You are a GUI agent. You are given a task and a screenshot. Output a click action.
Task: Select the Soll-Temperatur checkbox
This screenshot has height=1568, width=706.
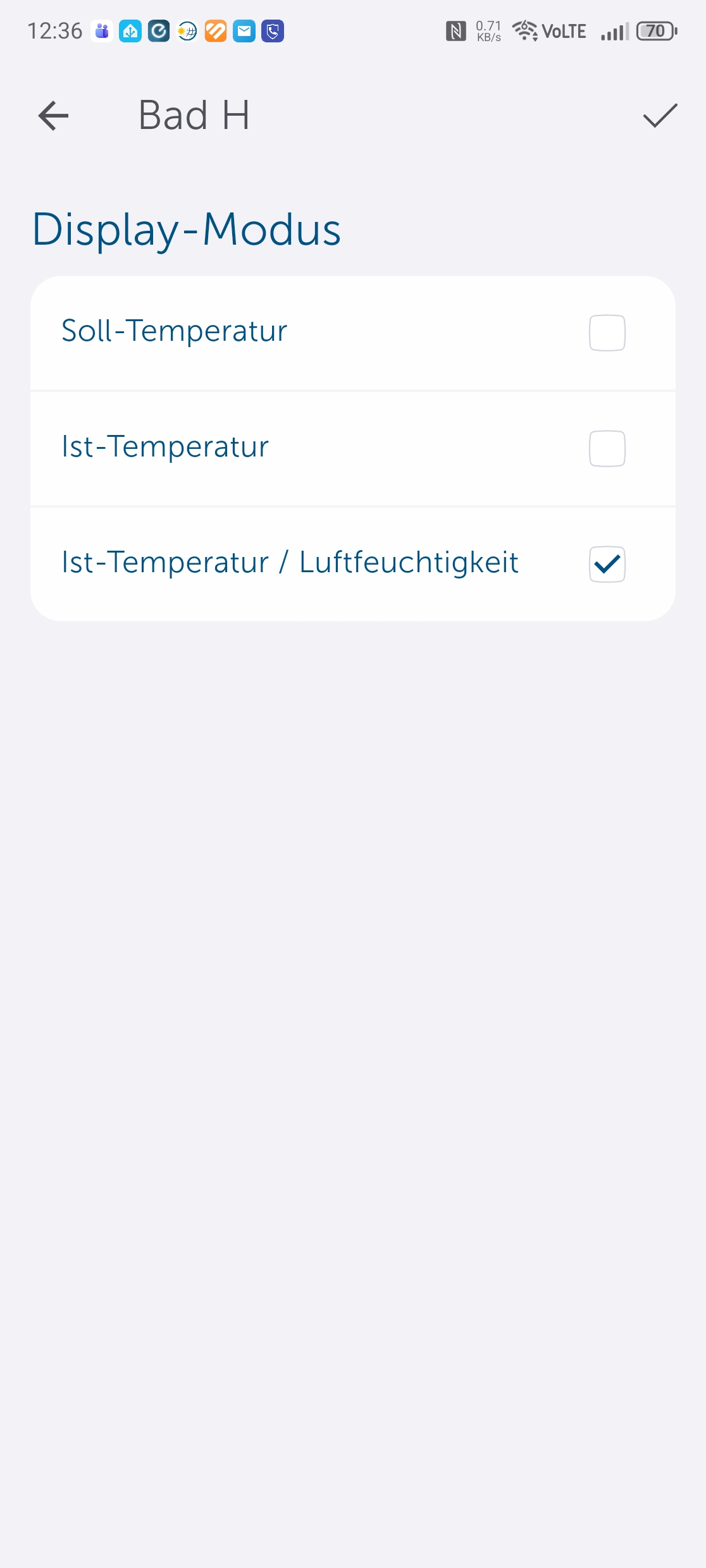tap(607, 333)
